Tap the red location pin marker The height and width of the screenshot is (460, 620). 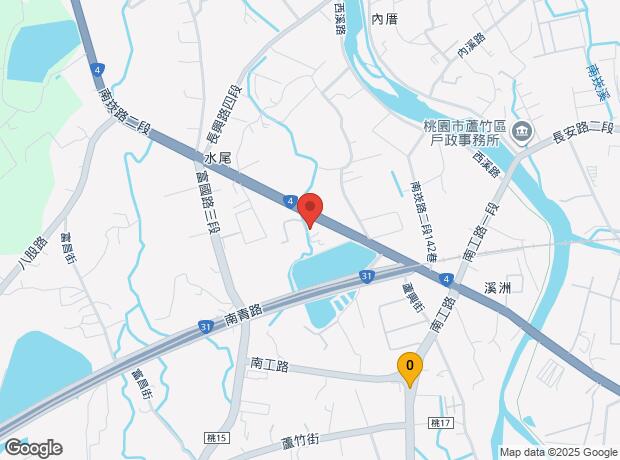click(310, 208)
